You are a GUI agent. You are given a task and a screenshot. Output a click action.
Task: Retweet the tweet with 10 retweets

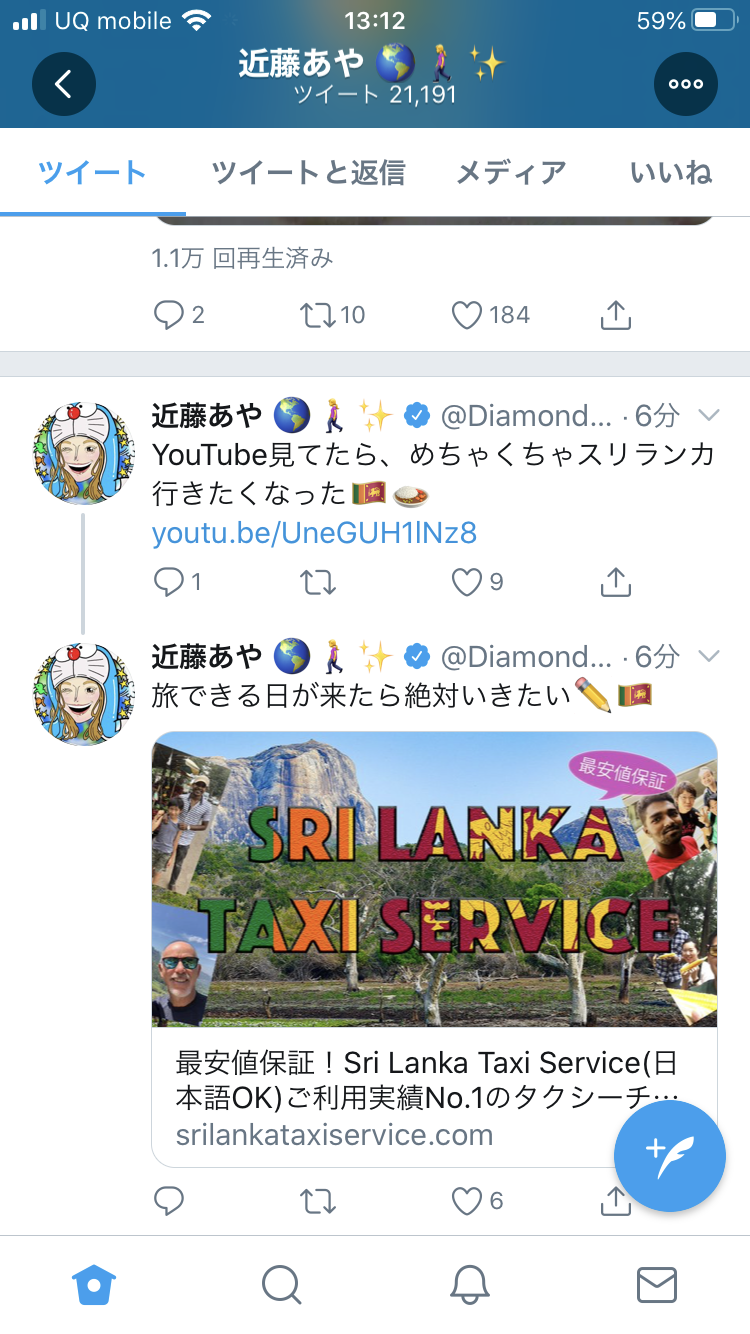pyautogui.click(x=318, y=316)
